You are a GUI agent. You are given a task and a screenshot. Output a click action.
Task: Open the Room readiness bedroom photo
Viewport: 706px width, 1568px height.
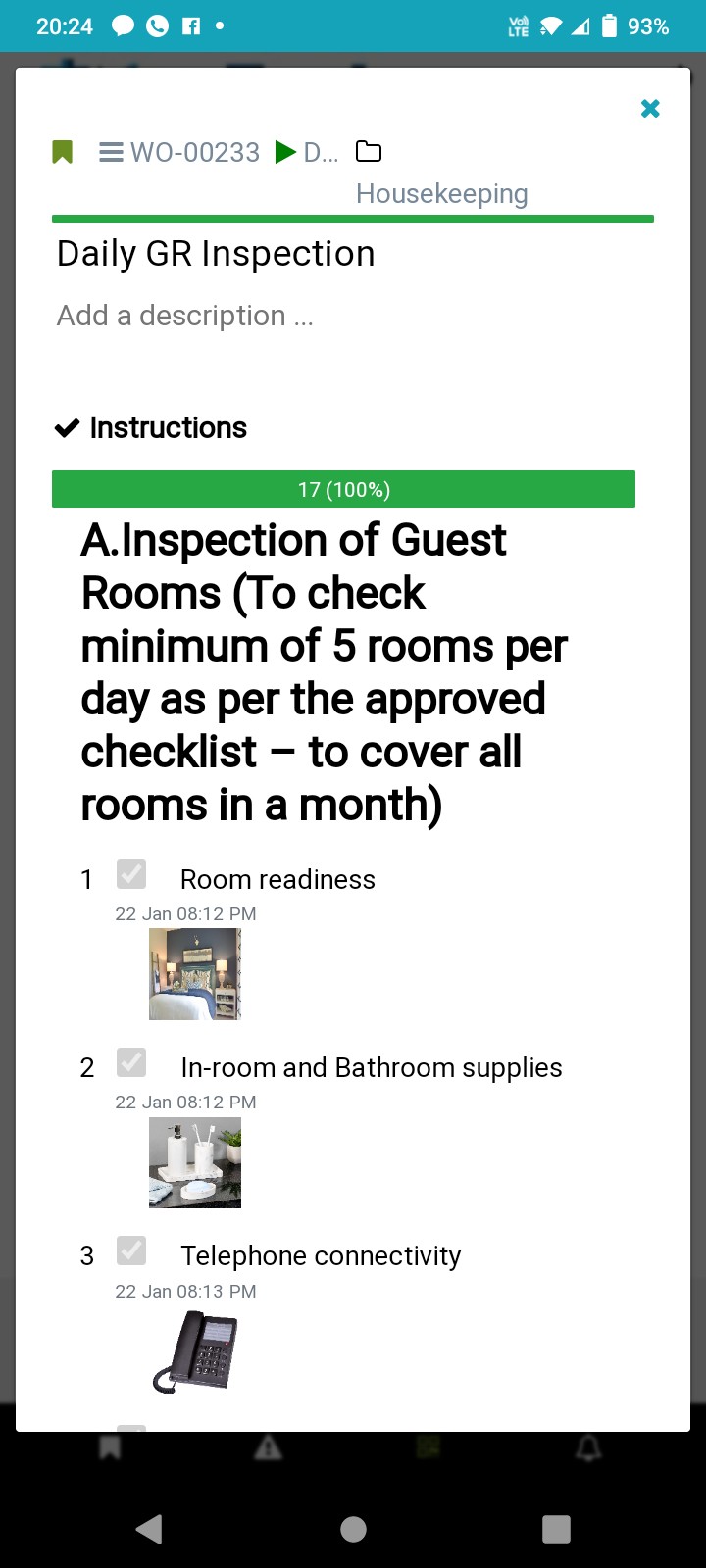click(195, 974)
